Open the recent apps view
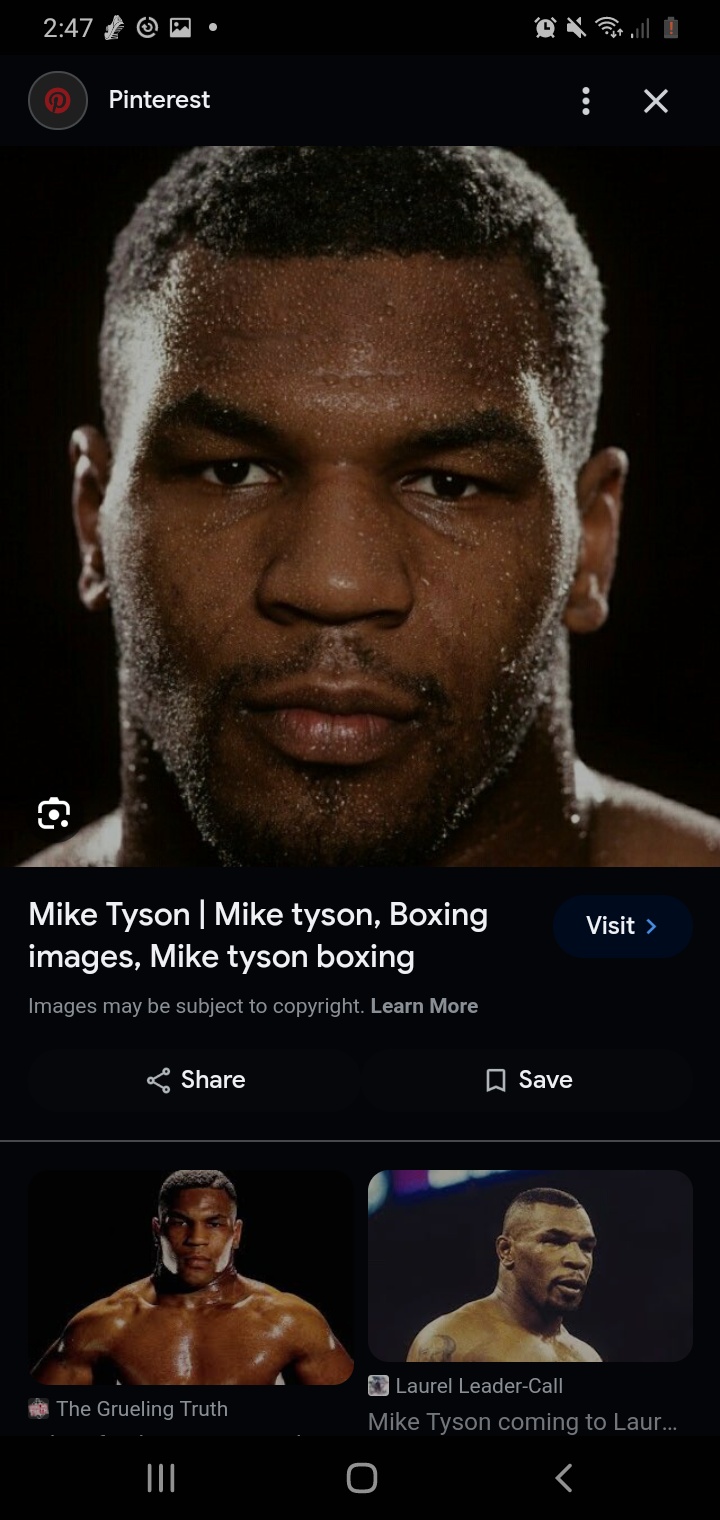This screenshot has width=720, height=1520. pyautogui.click(x=160, y=1477)
